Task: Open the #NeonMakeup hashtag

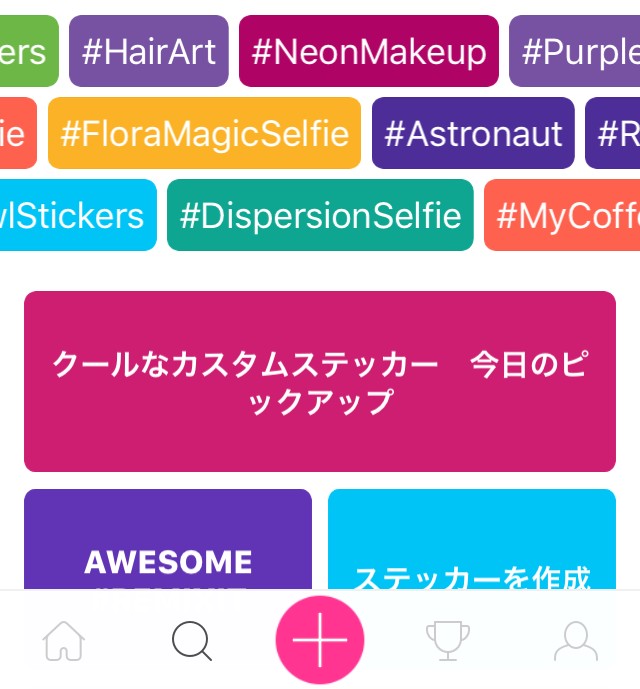Action: 369,51
